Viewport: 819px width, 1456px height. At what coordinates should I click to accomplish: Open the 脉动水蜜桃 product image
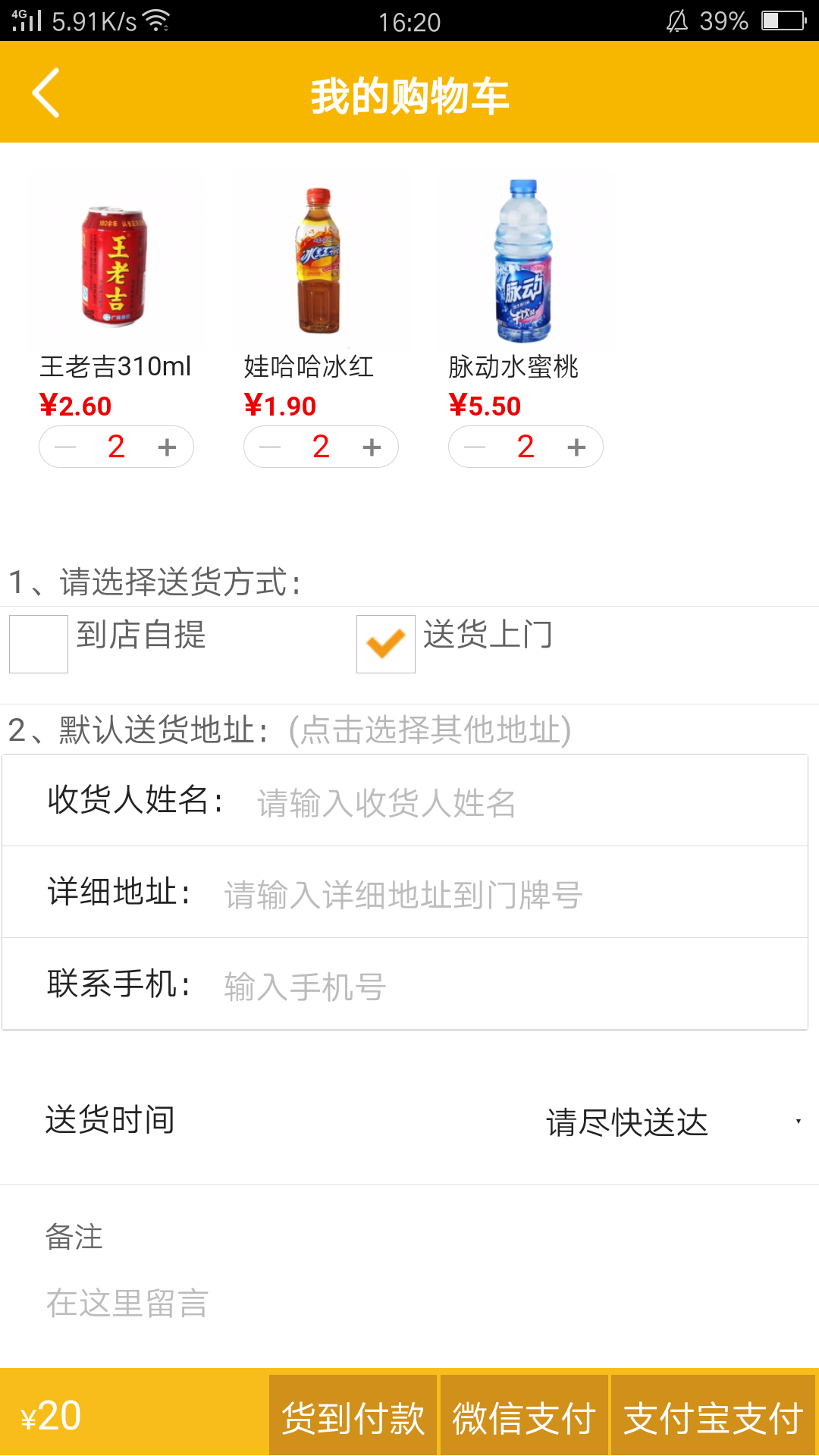[524, 261]
